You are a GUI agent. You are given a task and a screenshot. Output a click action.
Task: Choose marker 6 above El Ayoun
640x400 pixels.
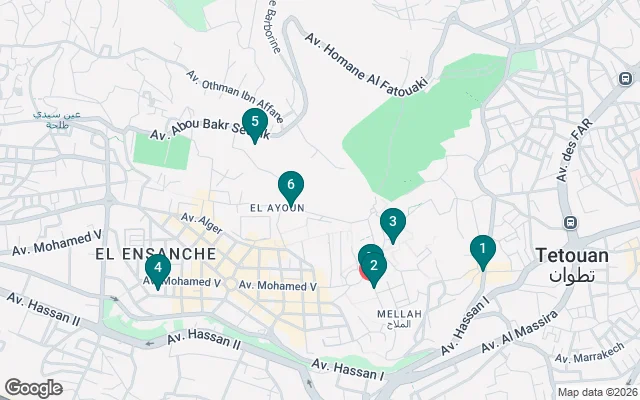[x=290, y=185]
